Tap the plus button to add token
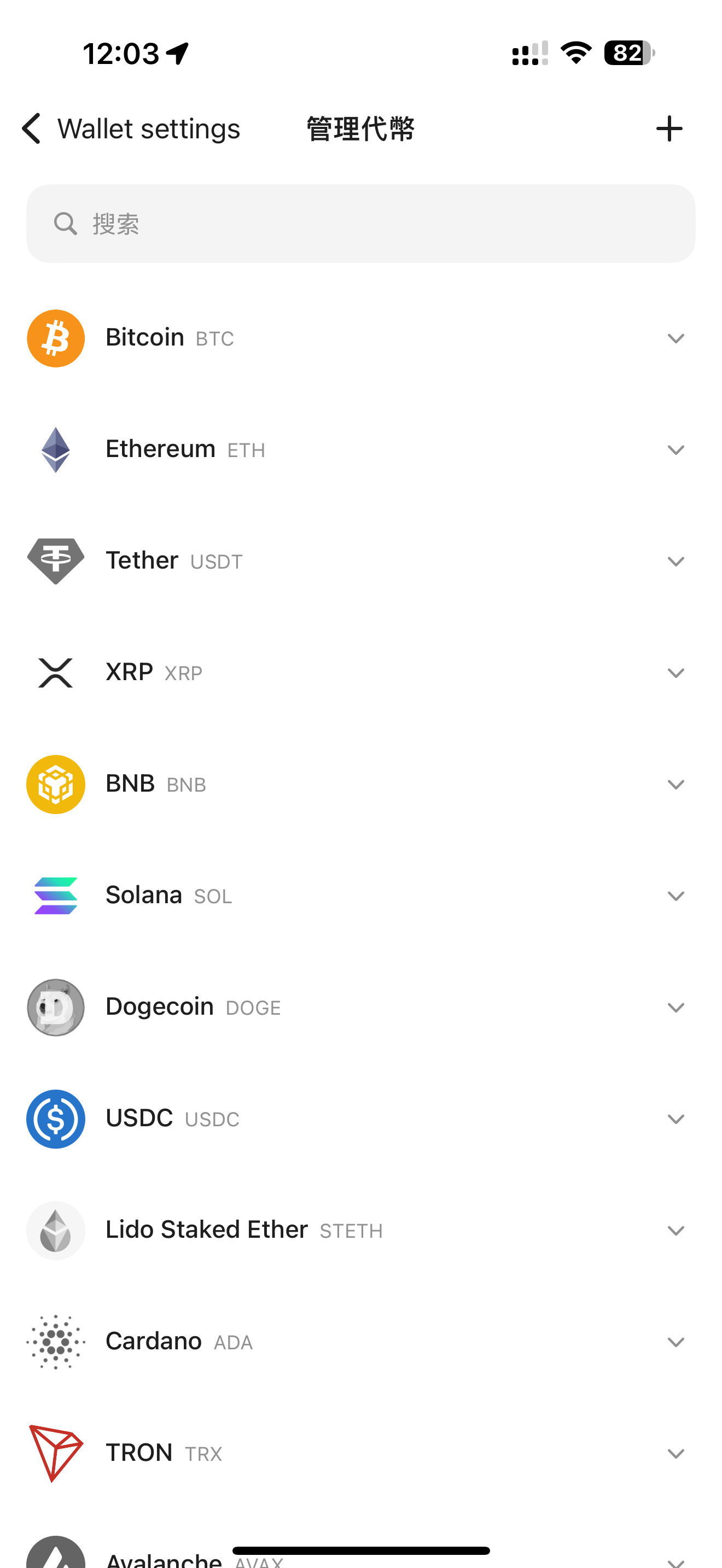The image size is (722, 1568). 668,128
